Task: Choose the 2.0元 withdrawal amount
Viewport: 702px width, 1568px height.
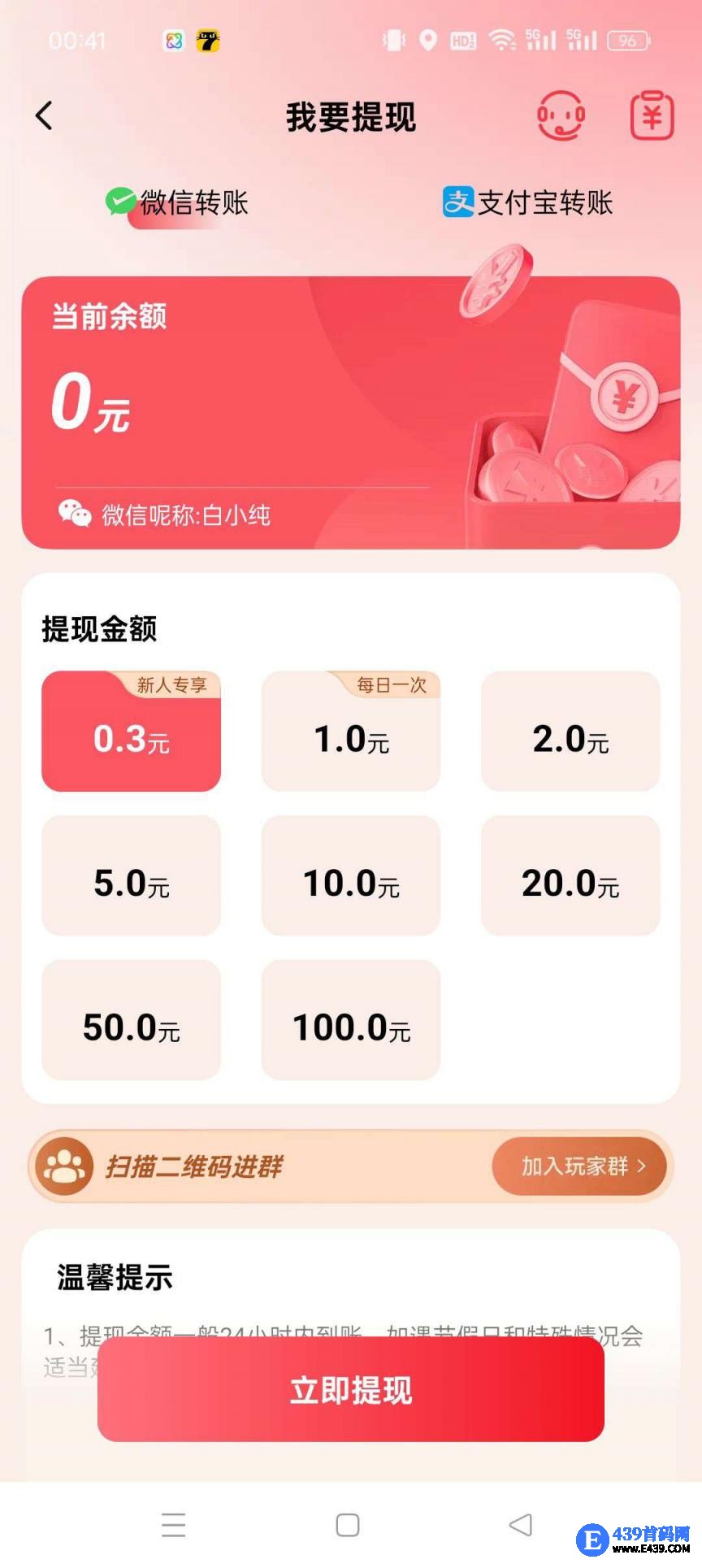Action: pyautogui.click(x=570, y=732)
